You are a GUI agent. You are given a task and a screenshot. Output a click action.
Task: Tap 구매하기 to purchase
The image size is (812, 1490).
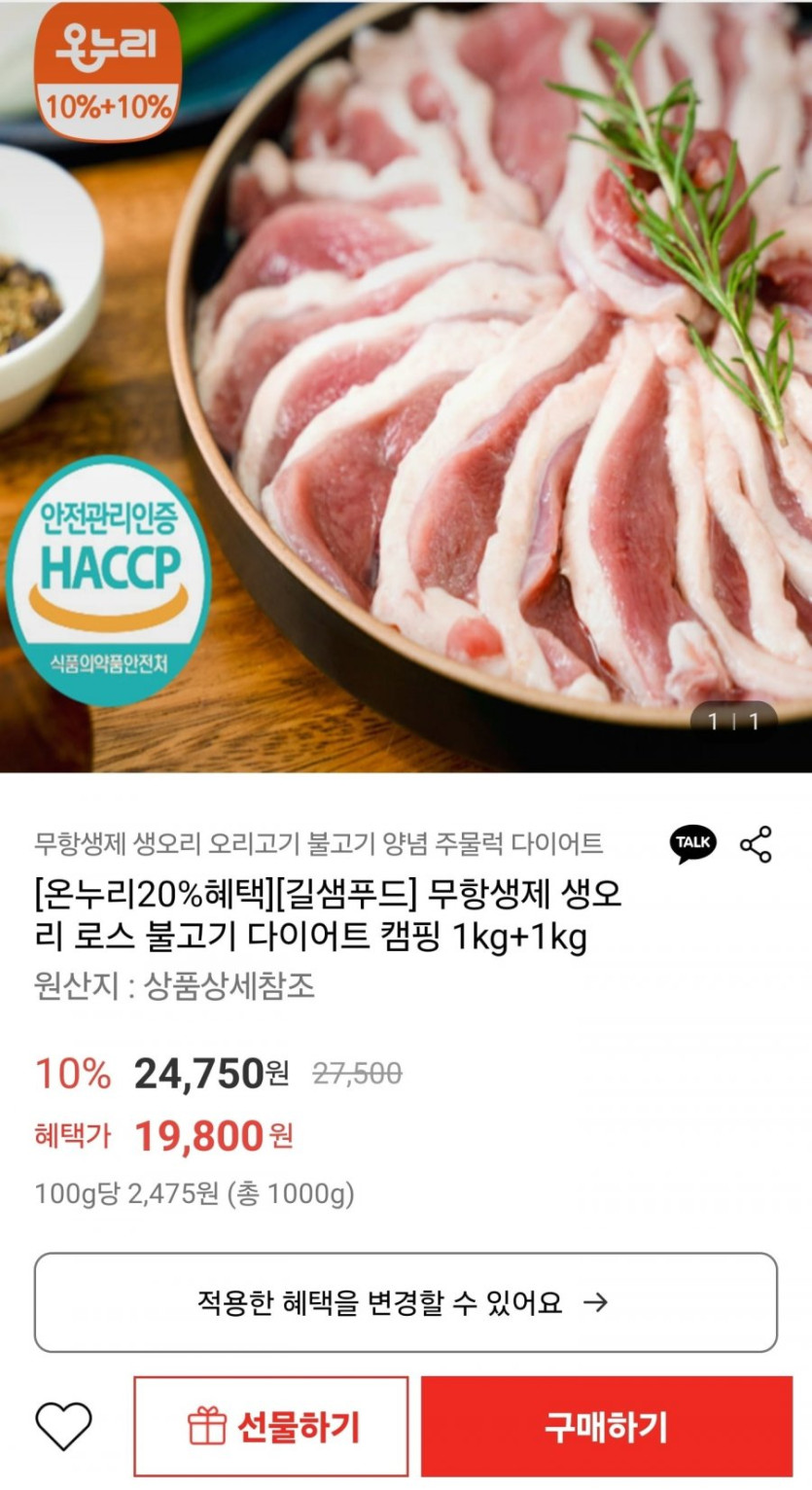[606, 1427]
